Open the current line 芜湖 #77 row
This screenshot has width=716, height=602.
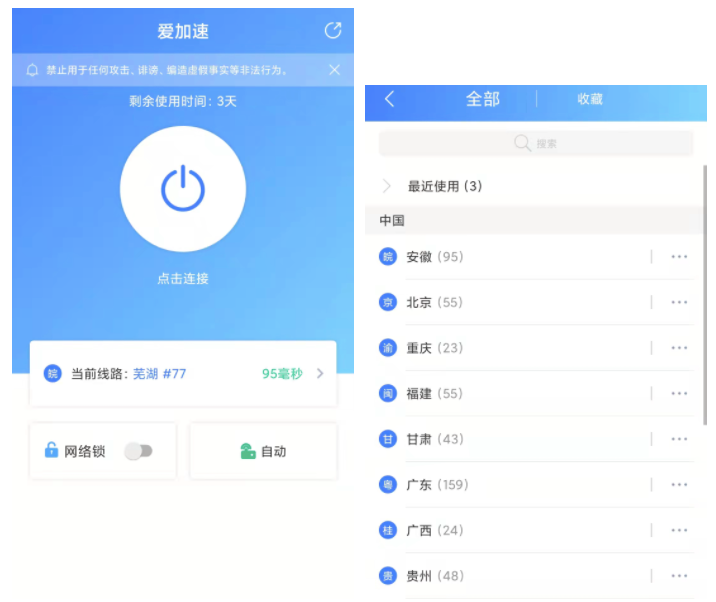tap(183, 374)
